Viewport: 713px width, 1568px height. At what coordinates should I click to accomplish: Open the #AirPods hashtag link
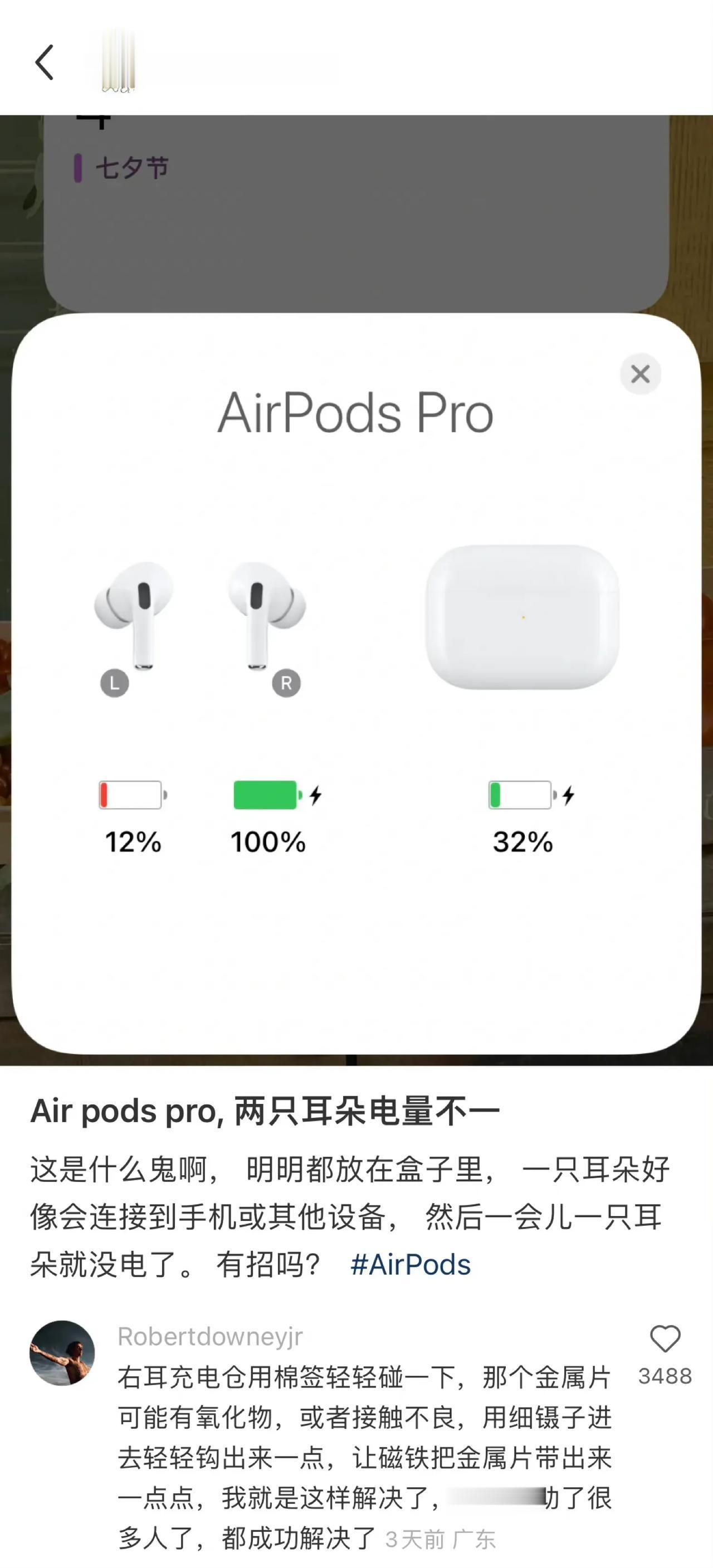tap(411, 1265)
